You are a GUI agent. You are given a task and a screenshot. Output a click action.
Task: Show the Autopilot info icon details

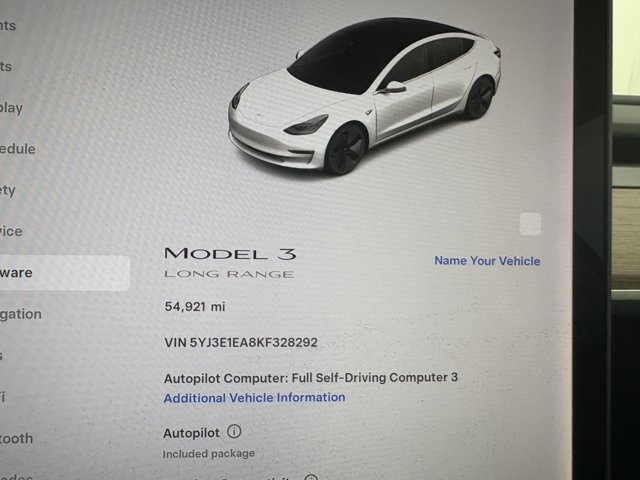(234, 432)
